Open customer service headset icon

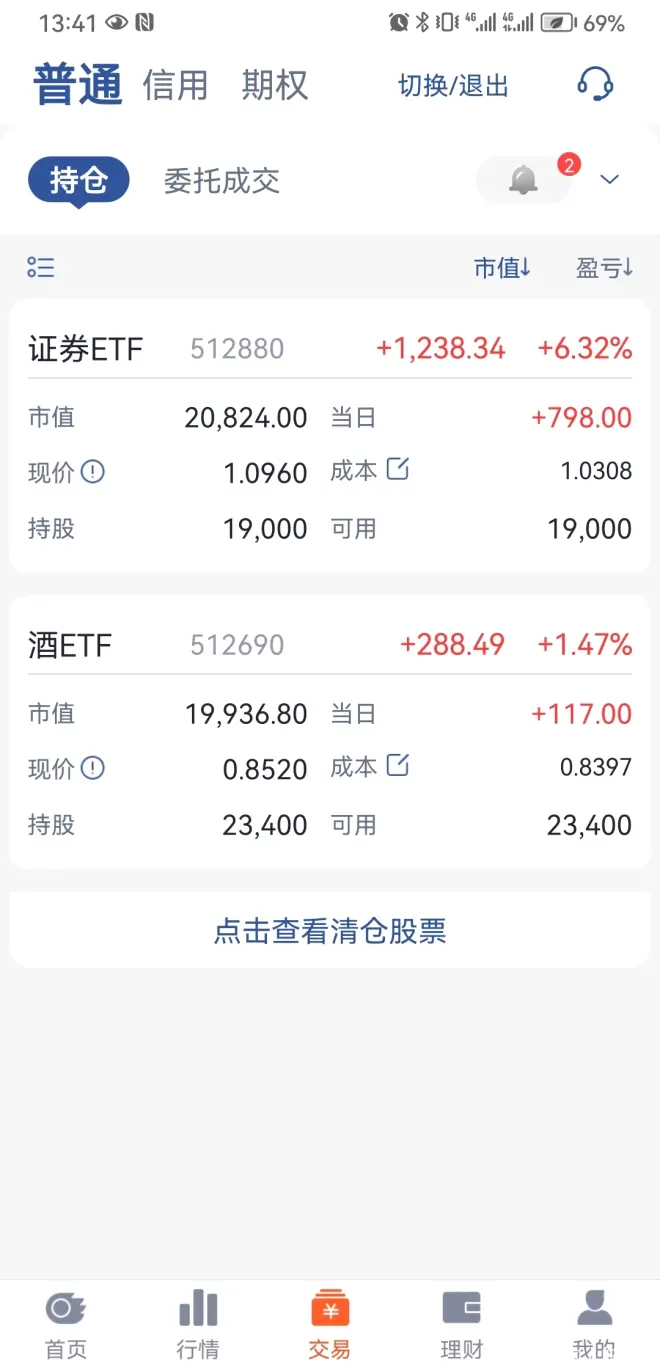[x=595, y=84]
